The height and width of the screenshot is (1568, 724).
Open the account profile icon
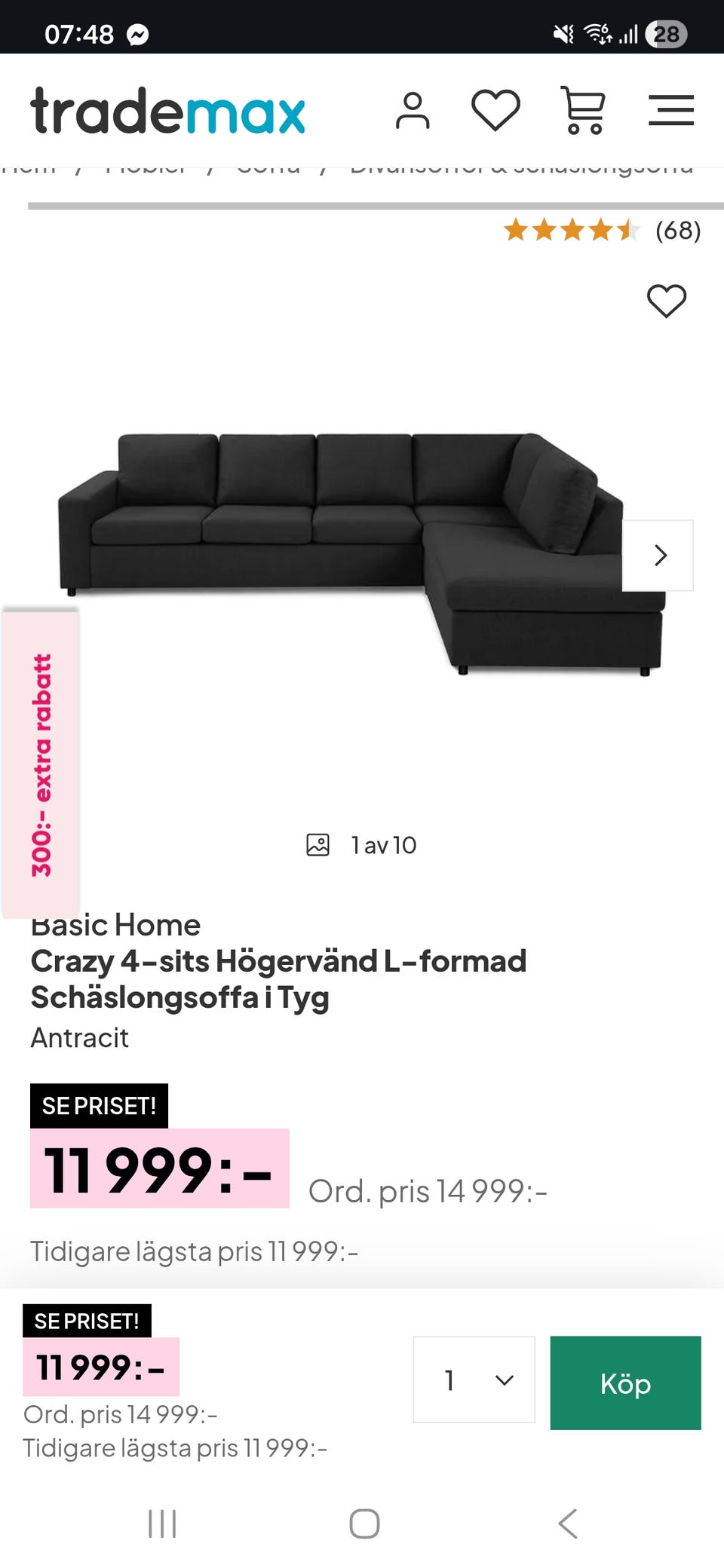[413, 110]
